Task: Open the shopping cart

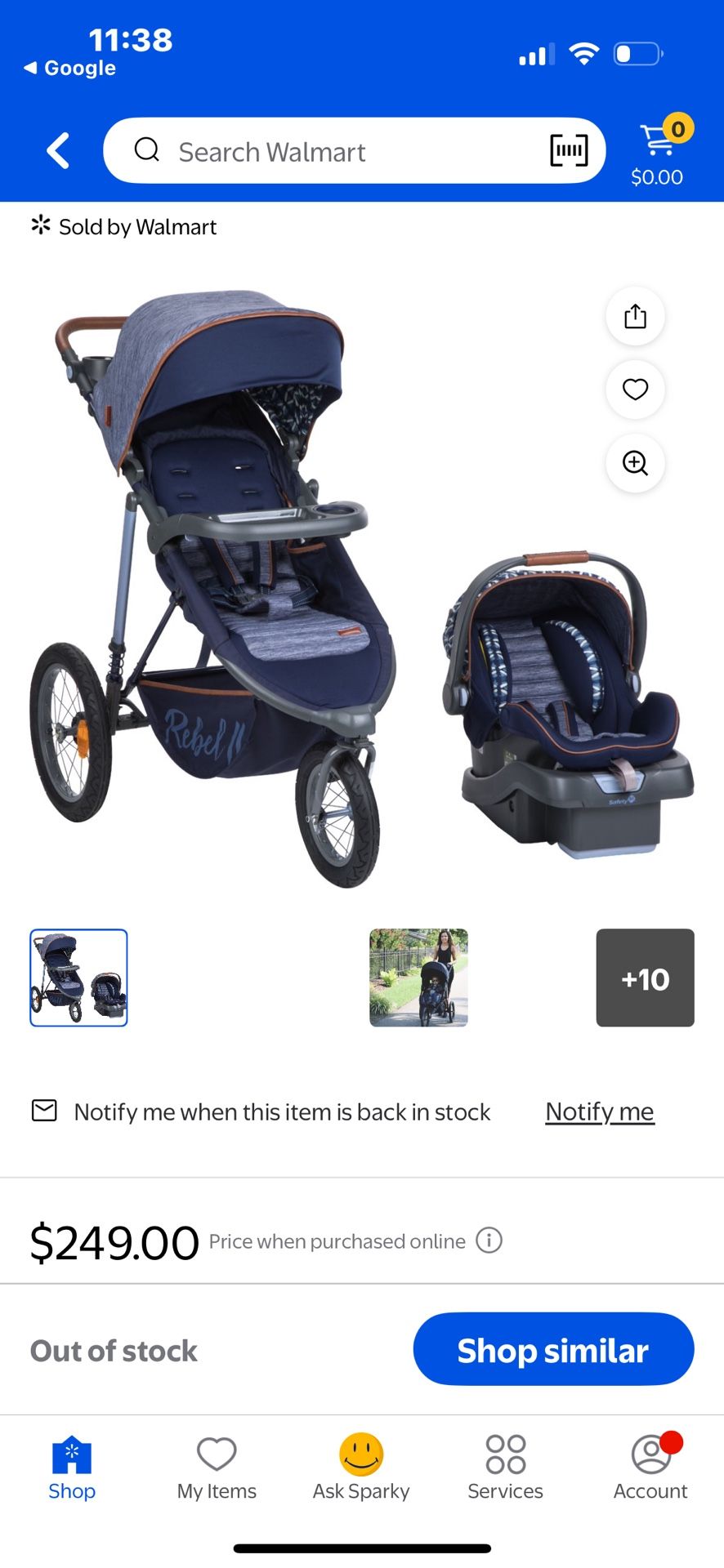Action: [x=660, y=150]
